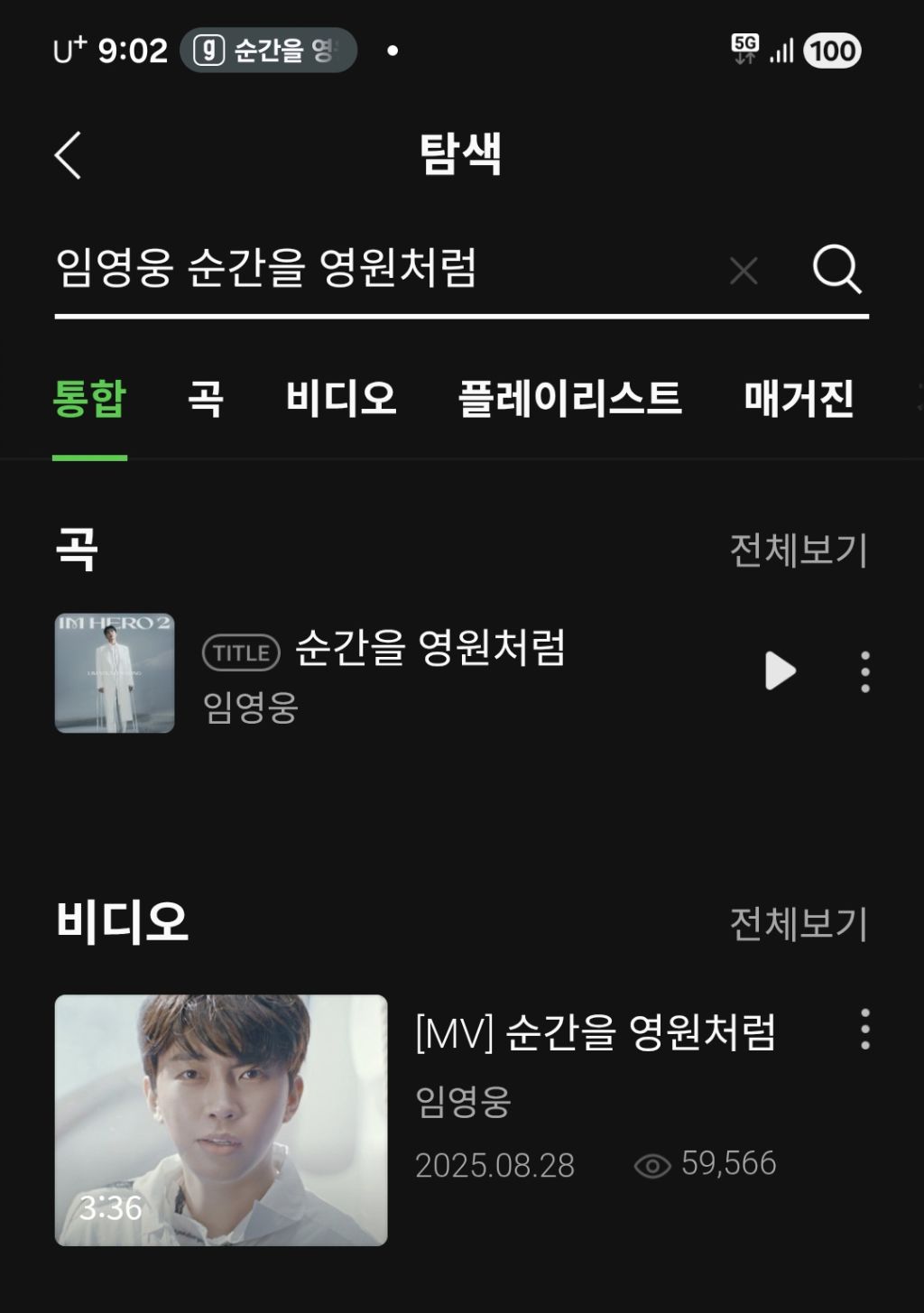The width and height of the screenshot is (924, 1313).
Task: Switch to the 비디오 tab
Action: [x=341, y=398]
